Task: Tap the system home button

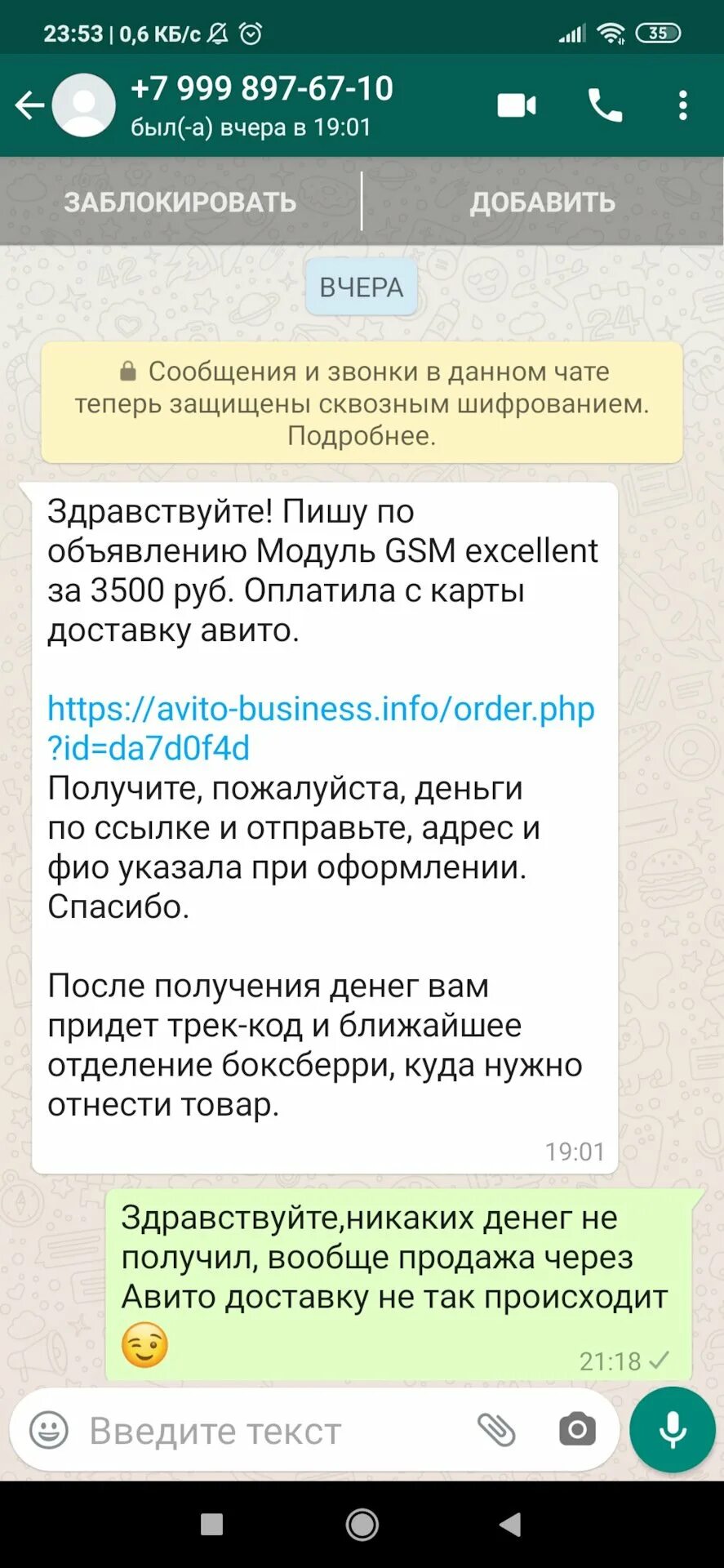Action: (362, 1524)
